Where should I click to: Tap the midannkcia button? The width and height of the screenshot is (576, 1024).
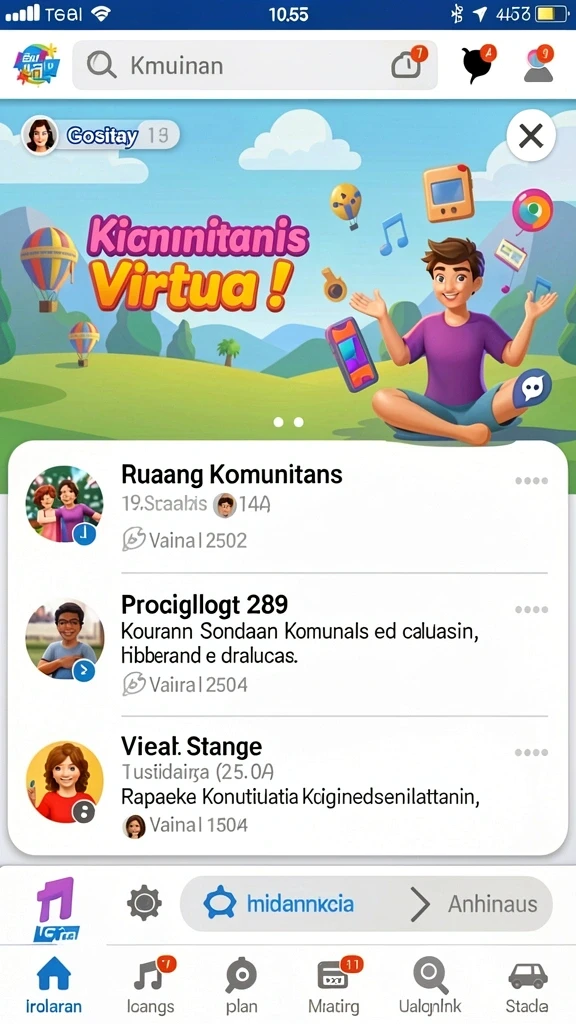[280, 904]
